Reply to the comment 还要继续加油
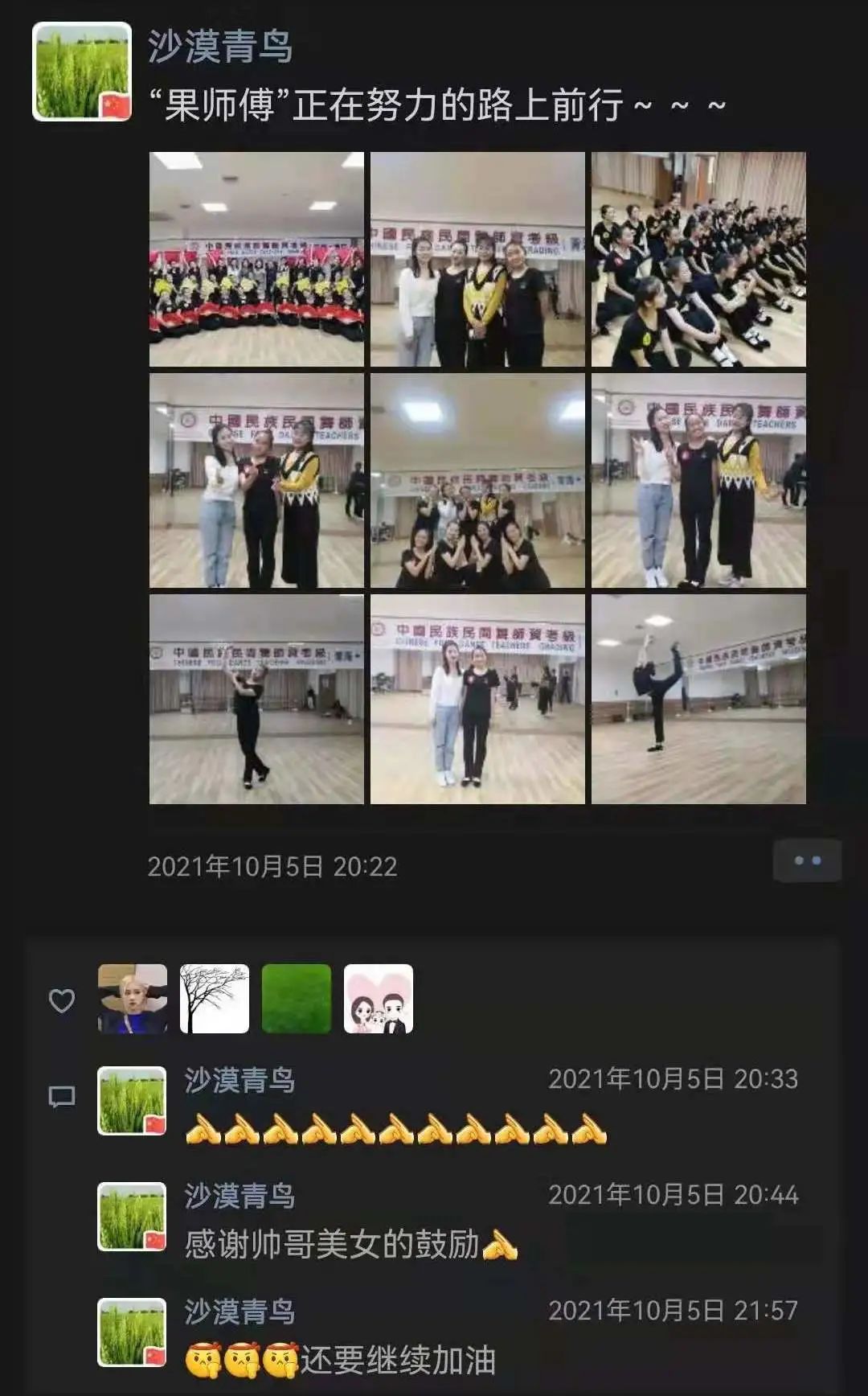868x1396 pixels. coord(397,1360)
